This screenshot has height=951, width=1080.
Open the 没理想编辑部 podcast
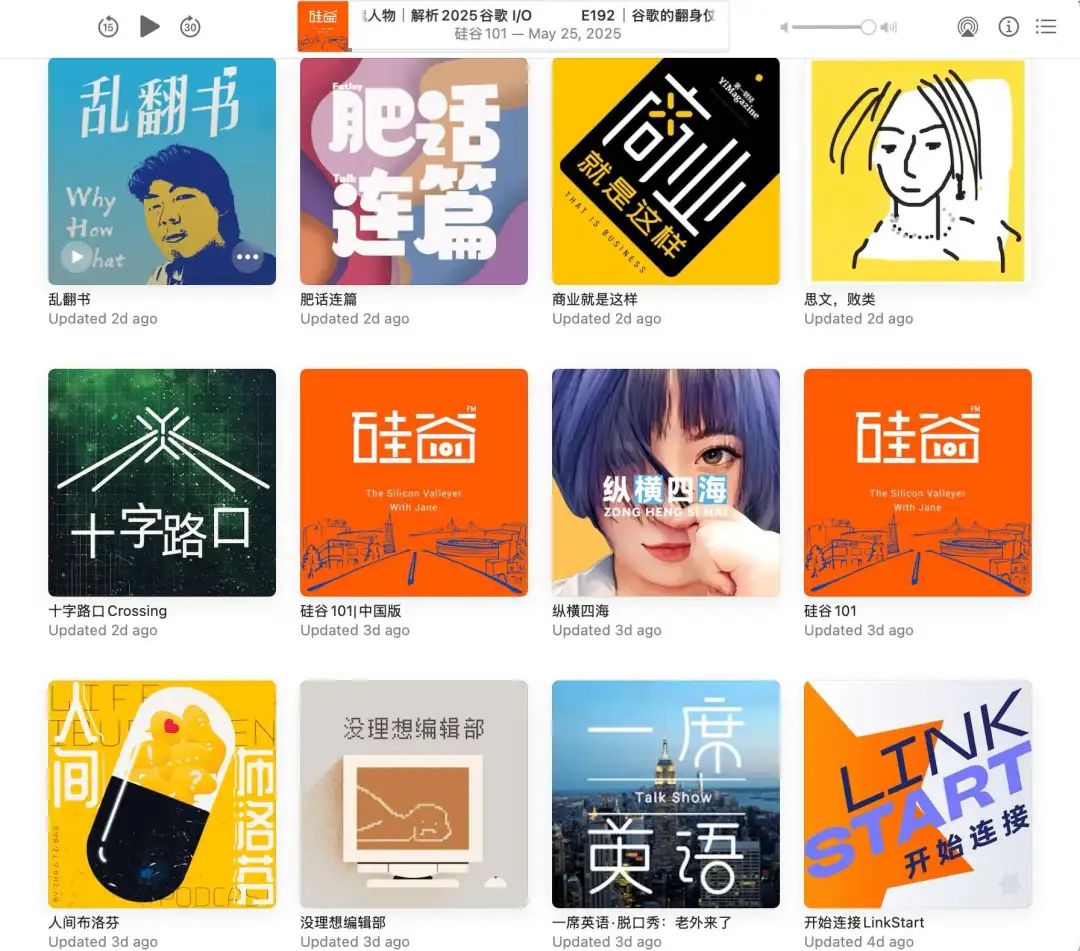pyautogui.click(x=414, y=795)
